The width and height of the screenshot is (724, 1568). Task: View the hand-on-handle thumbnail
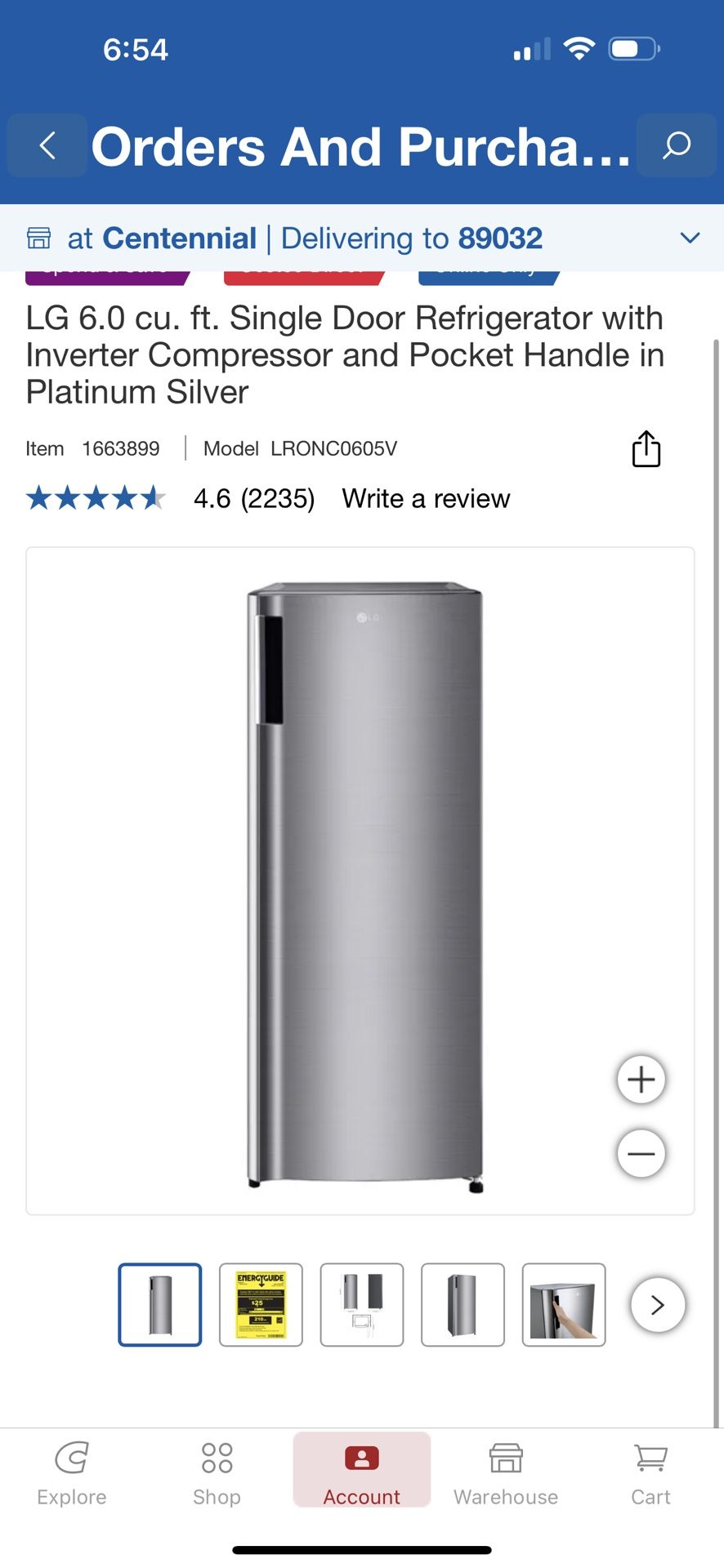564,1305
